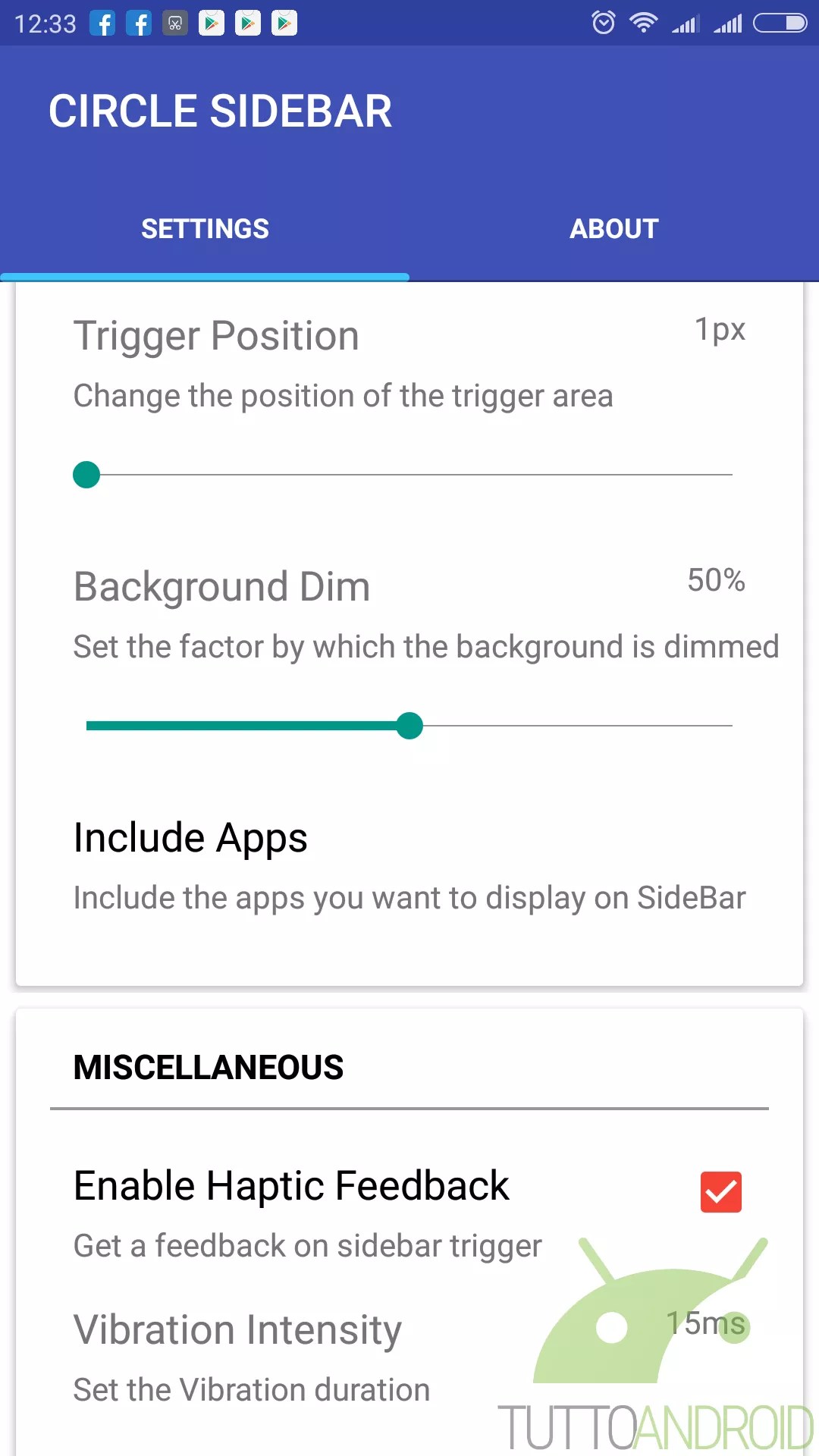Viewport: 819px width, 1456px height.
Task: Toggle the Enable Haptic Feedback checkbox
Action: 720,1192
